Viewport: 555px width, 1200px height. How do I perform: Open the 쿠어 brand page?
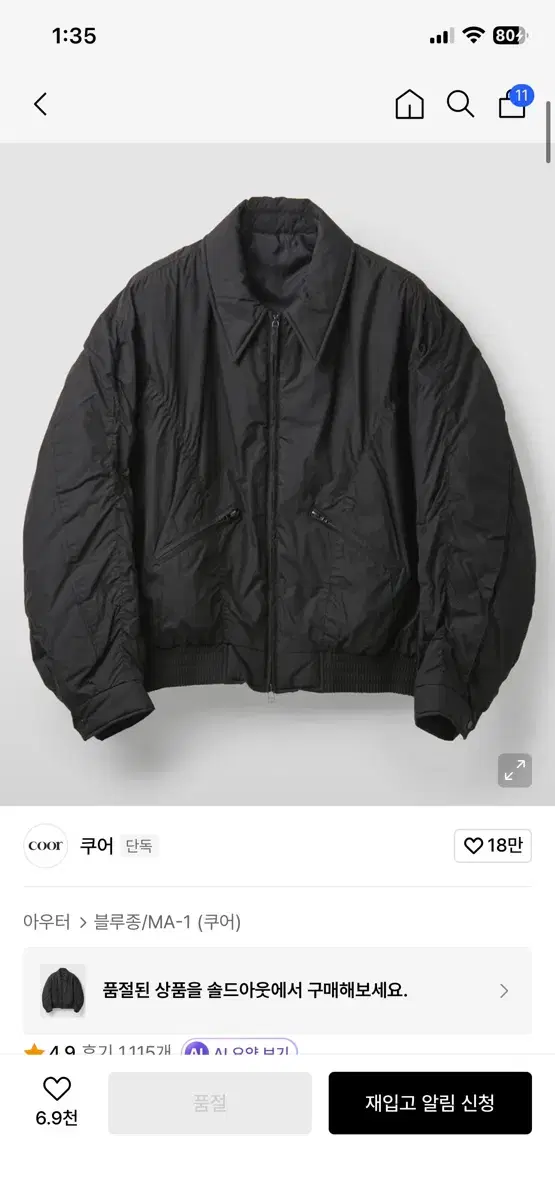97,846
